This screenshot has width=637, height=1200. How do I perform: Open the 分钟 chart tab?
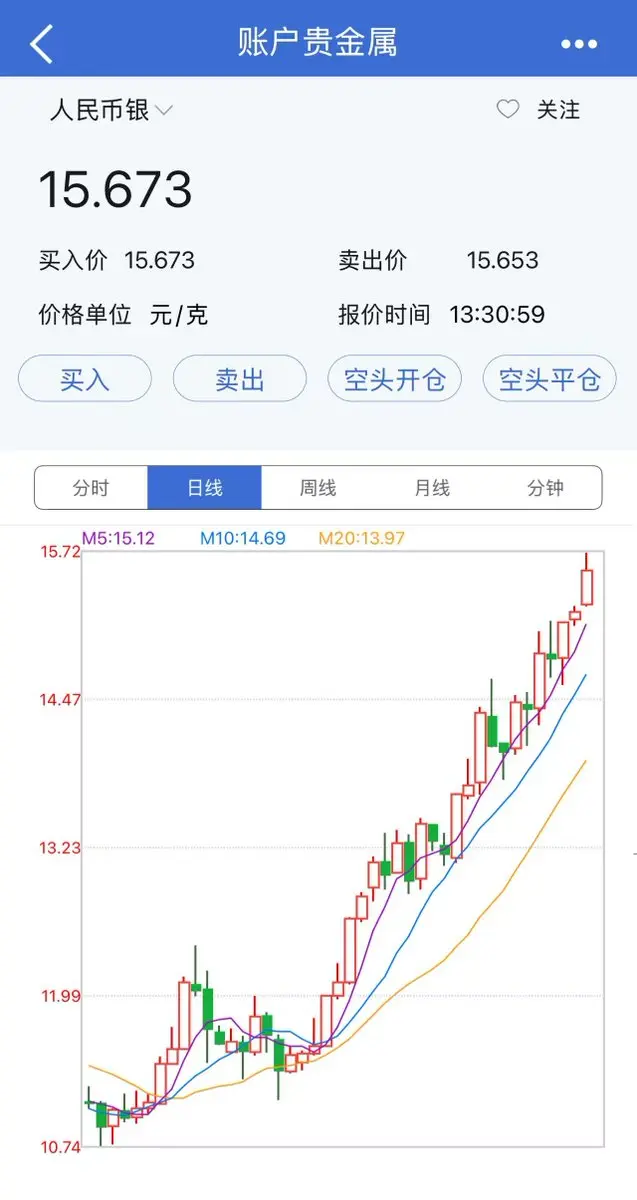[546, 488]
